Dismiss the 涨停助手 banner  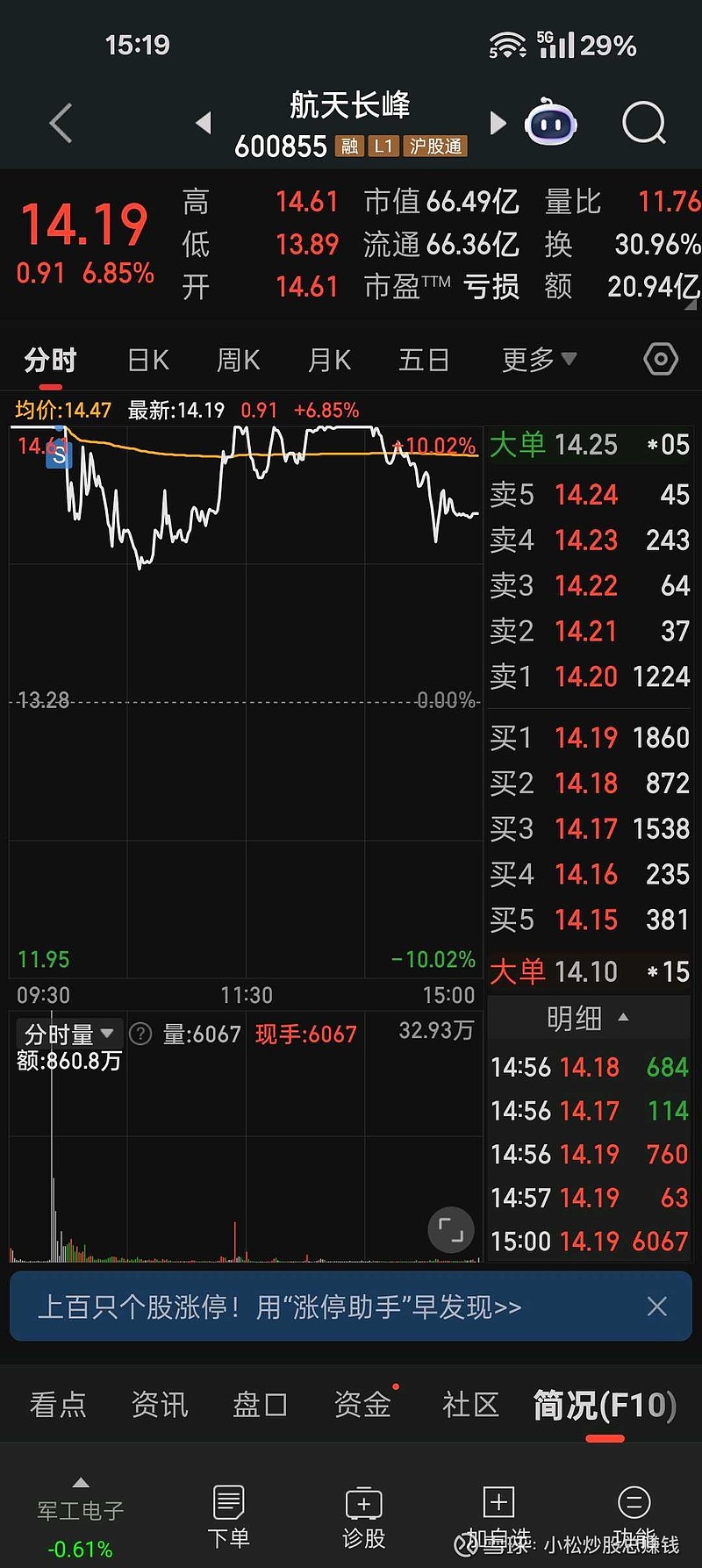point(657,1307)
